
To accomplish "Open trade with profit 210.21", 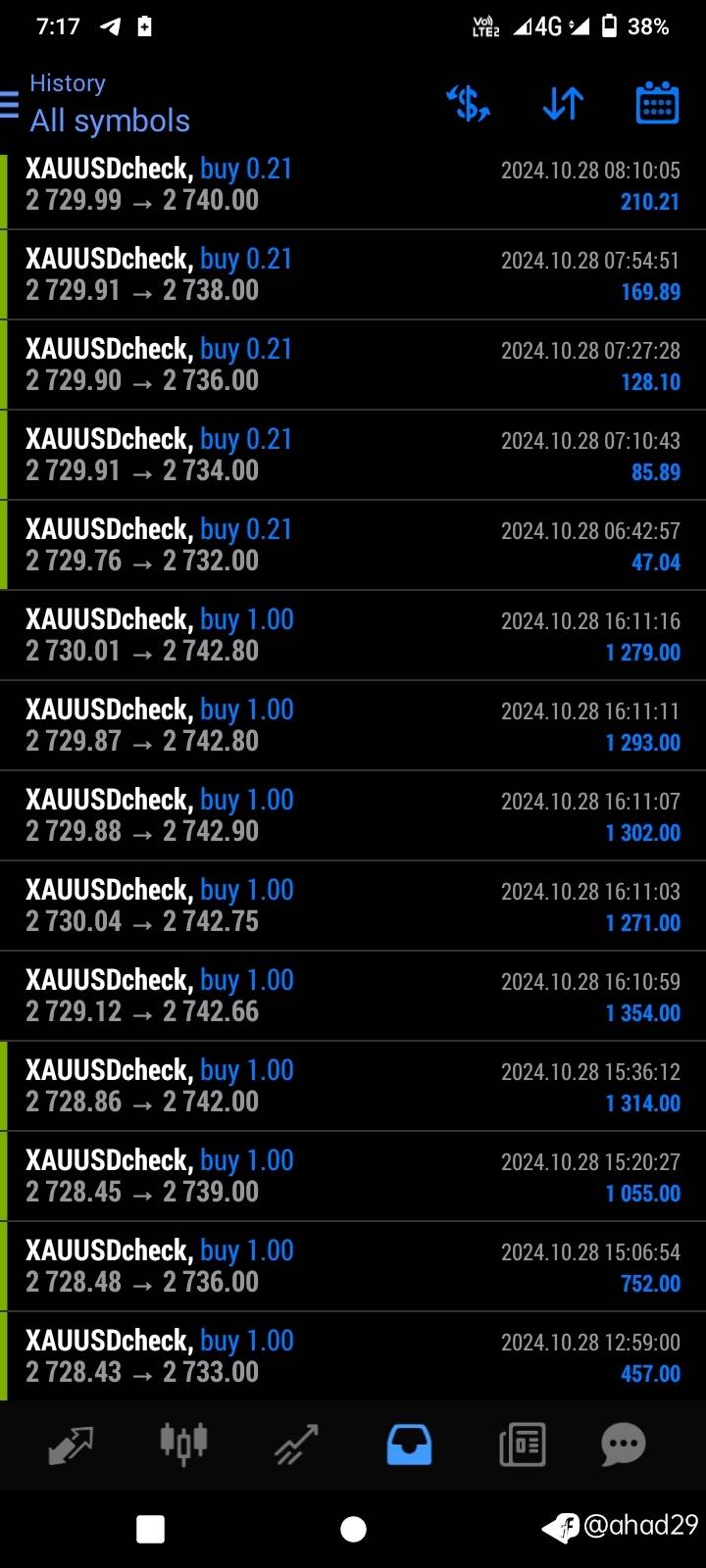I will pyautogui.click(x=353, y=184).
